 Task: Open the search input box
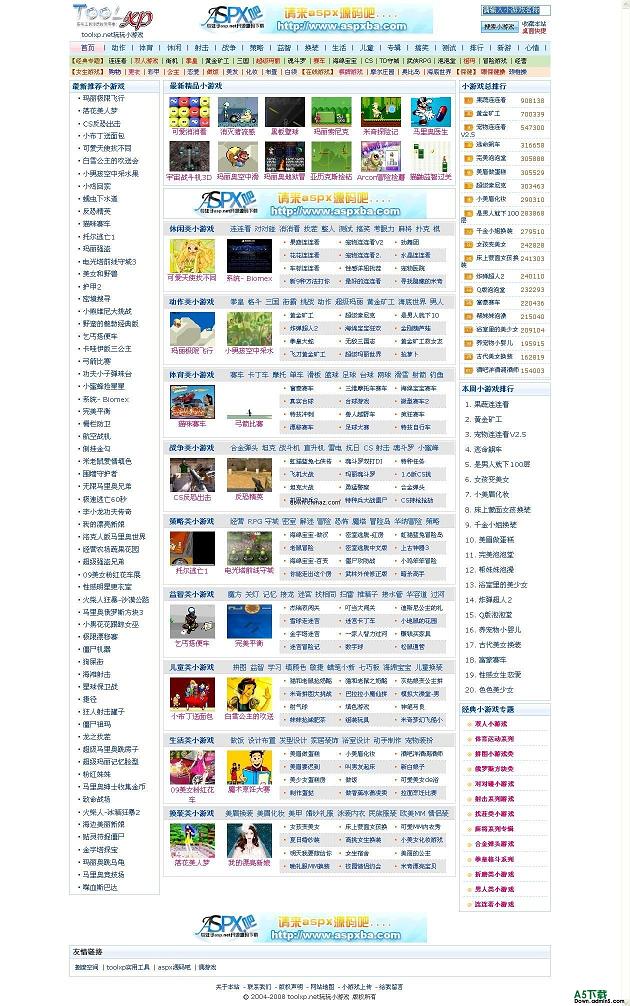516,10
